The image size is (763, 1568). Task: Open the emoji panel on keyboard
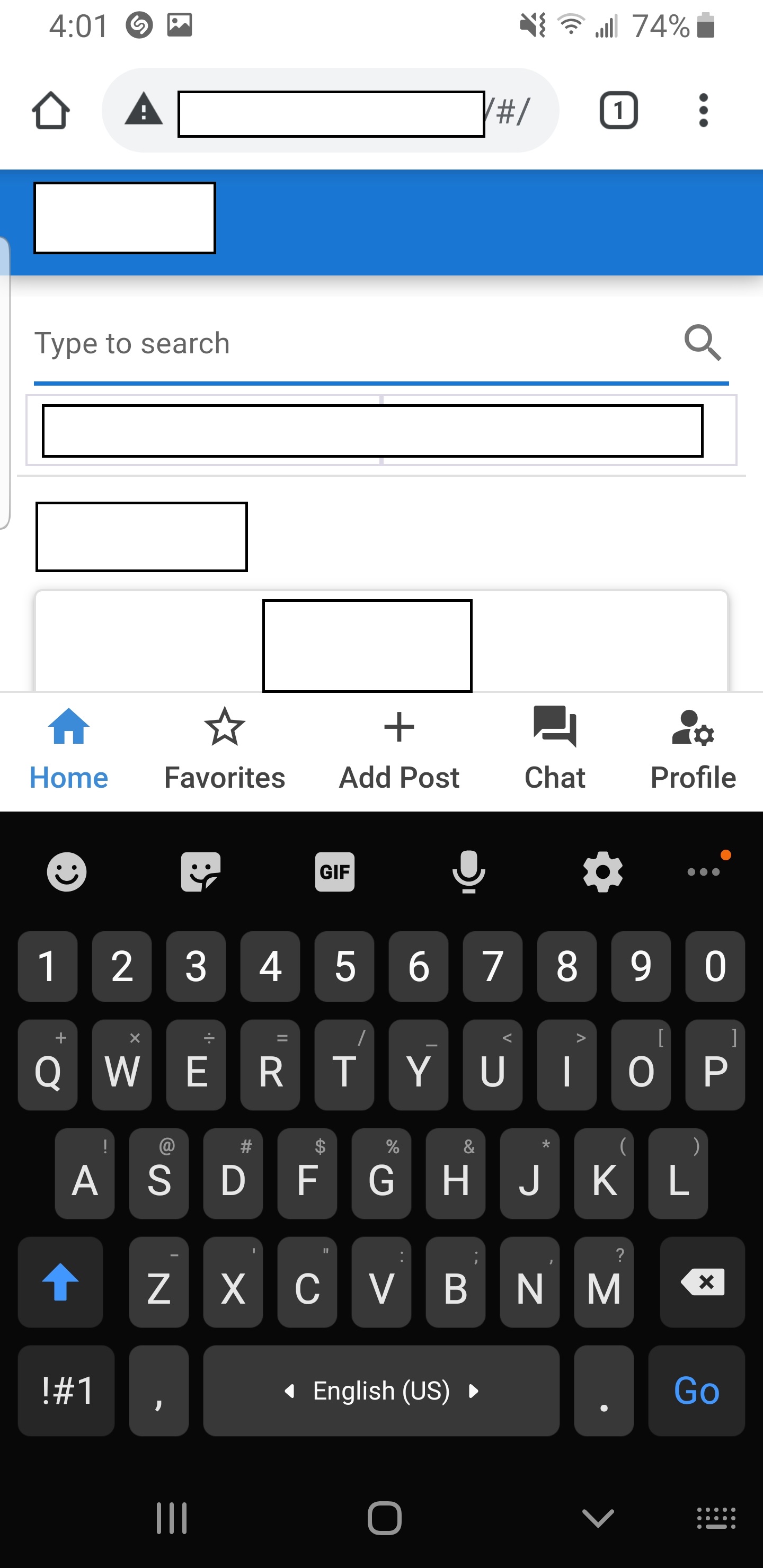coord(66,870)
